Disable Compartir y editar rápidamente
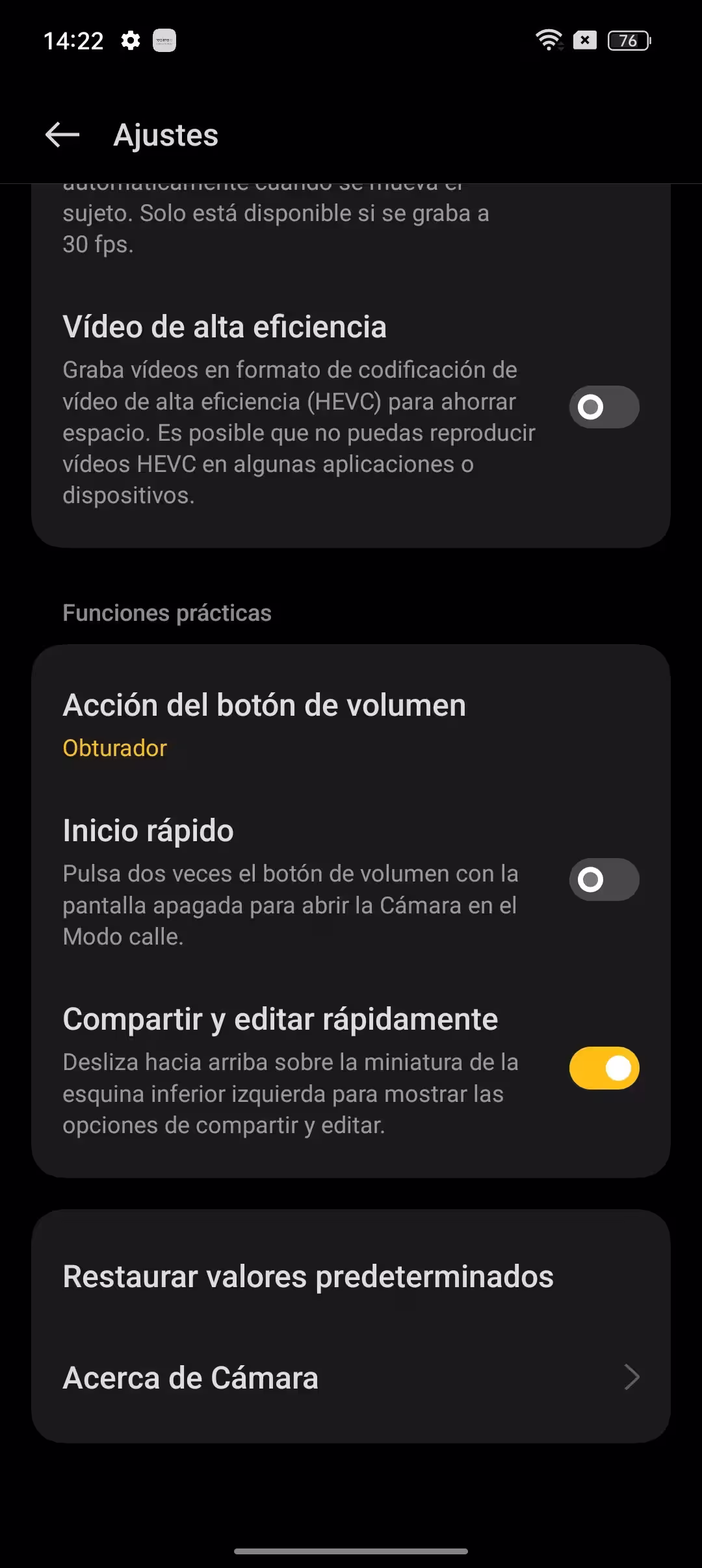Viewport: 702px width, 1568px height. [x=604, y=1068]
